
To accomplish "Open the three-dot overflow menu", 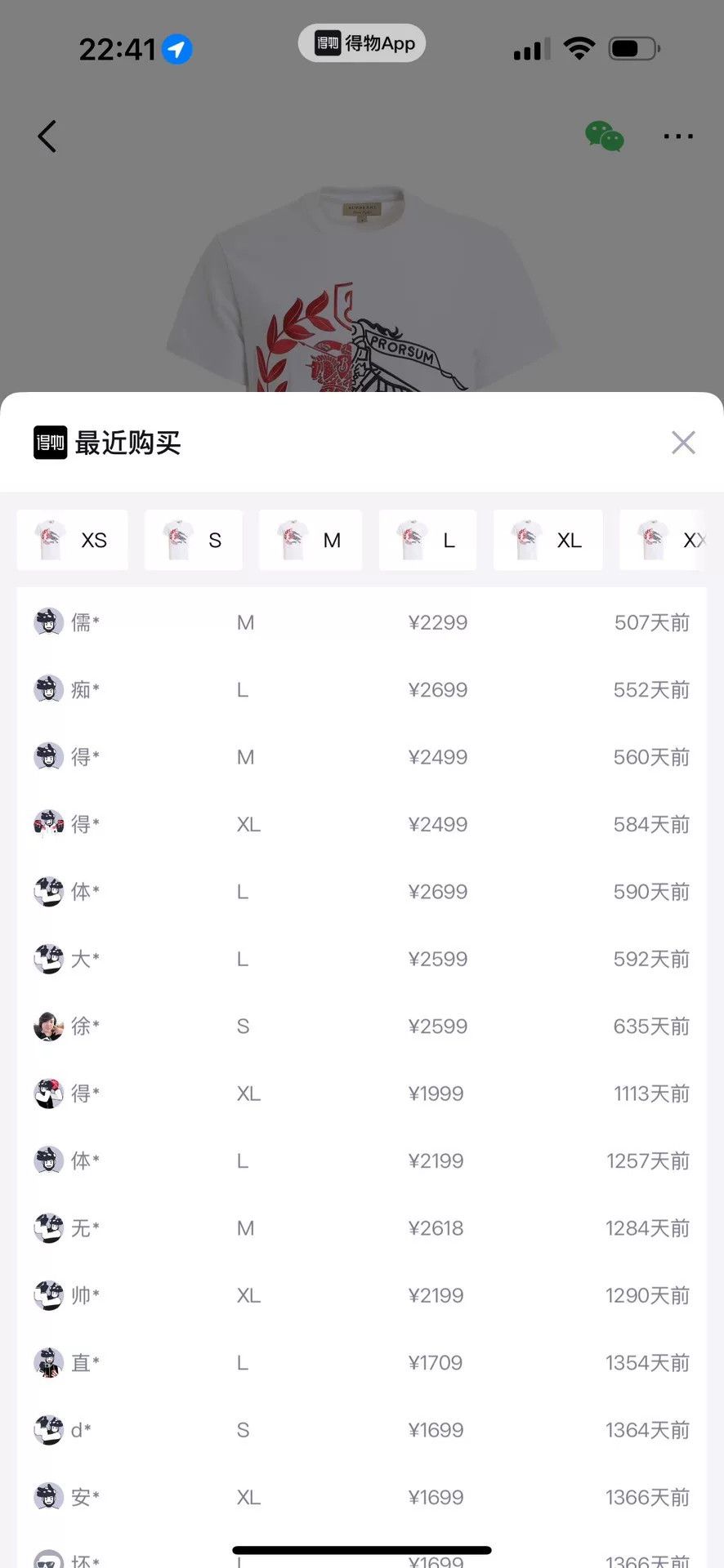I will coord(678,136).
